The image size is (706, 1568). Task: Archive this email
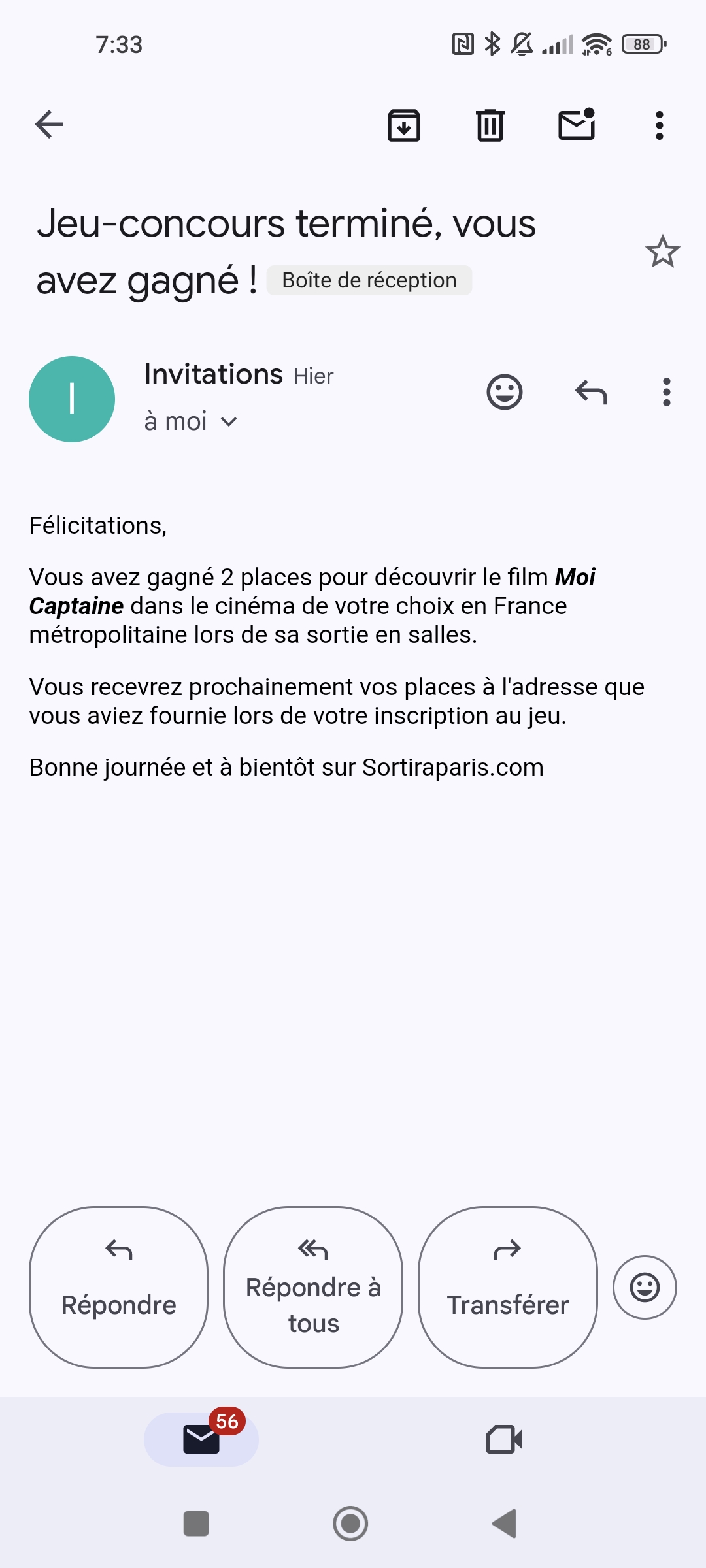tap(404, 125)
